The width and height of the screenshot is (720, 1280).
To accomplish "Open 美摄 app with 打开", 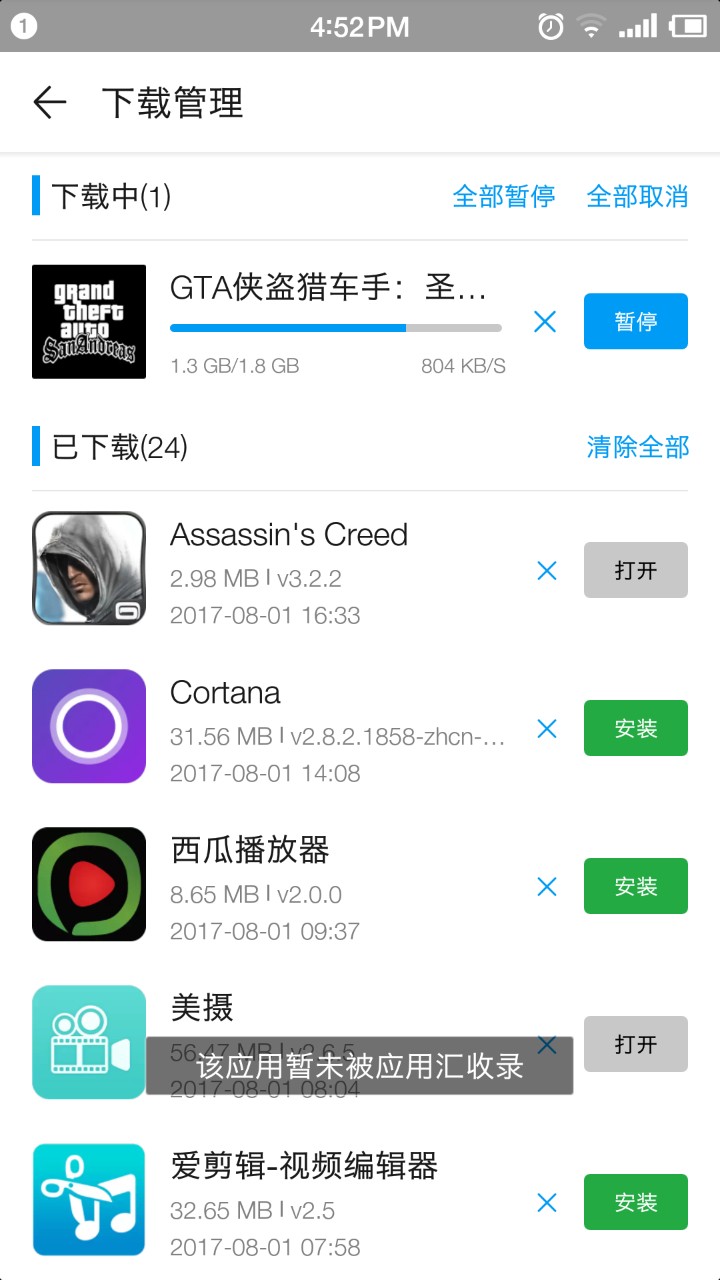I will 636,1044.
